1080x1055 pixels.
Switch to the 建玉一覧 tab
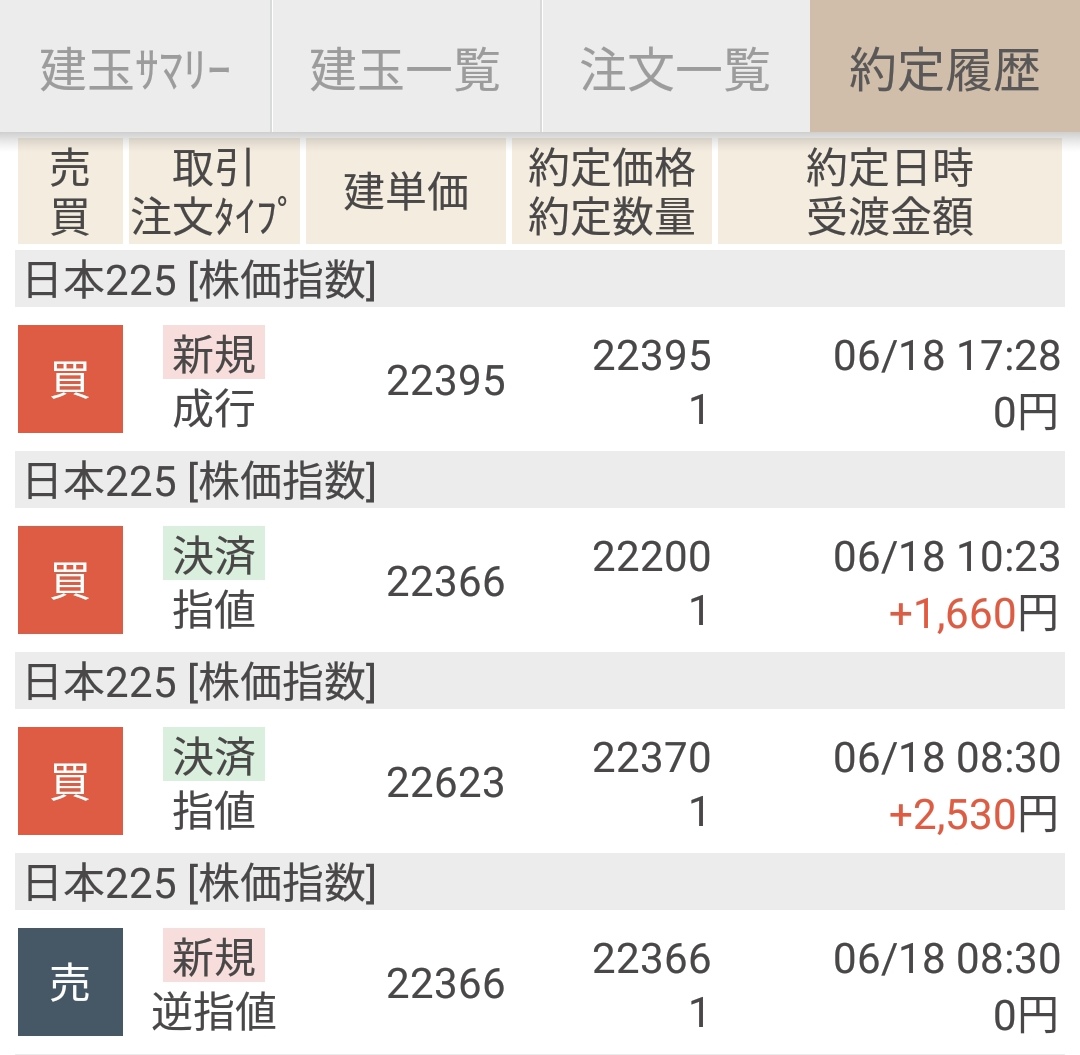click(x=406, y=66)
